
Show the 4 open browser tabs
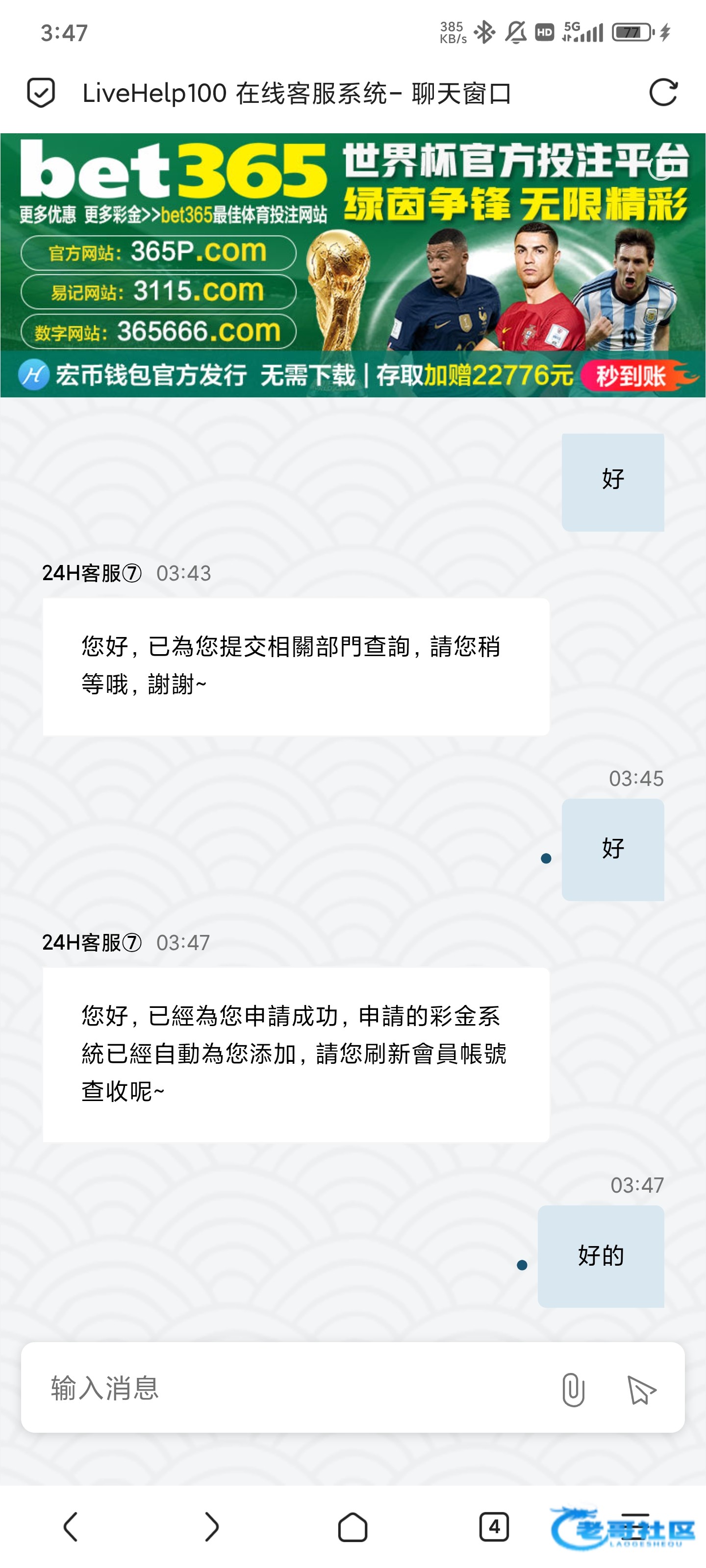pyautogui.click(x=494, y=1527)
